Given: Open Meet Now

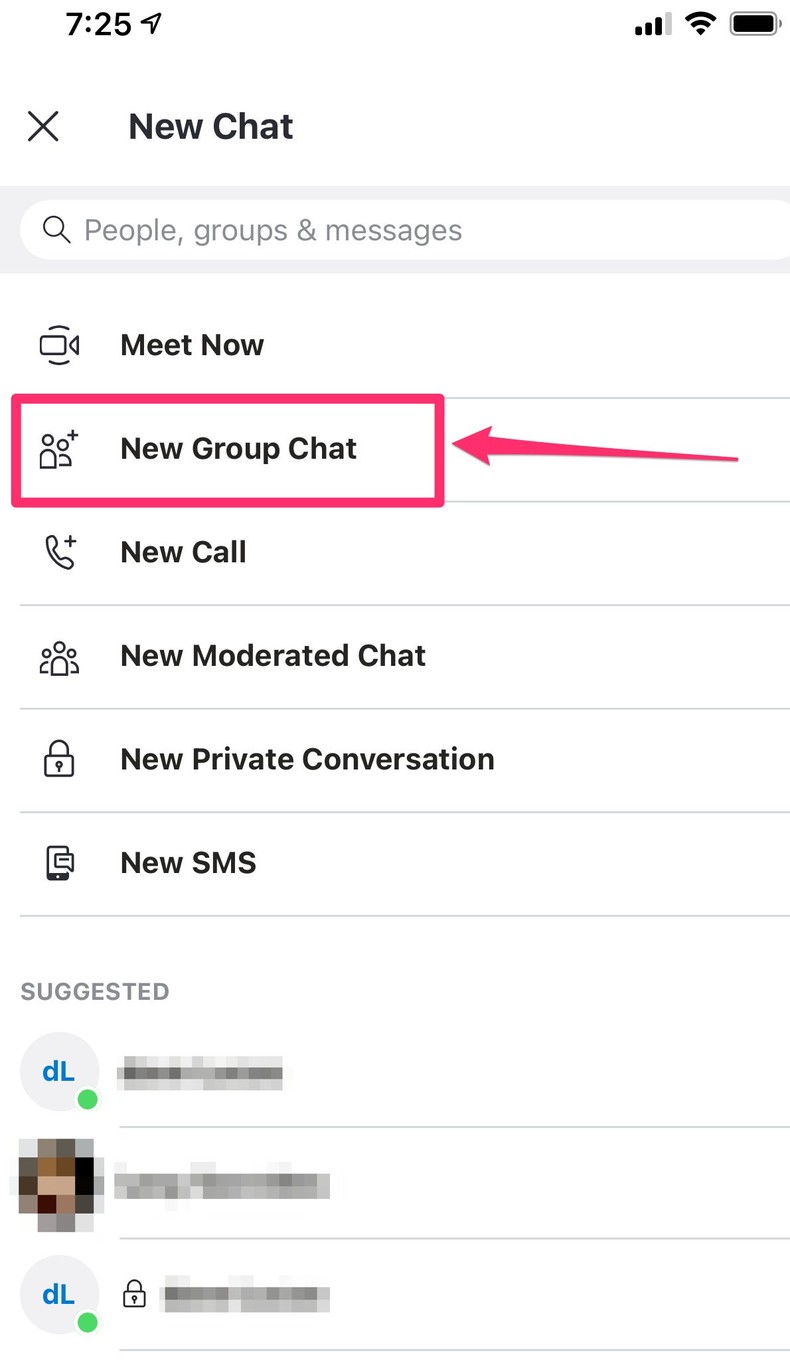Looking at the screenshot, I should click(192, 344).
